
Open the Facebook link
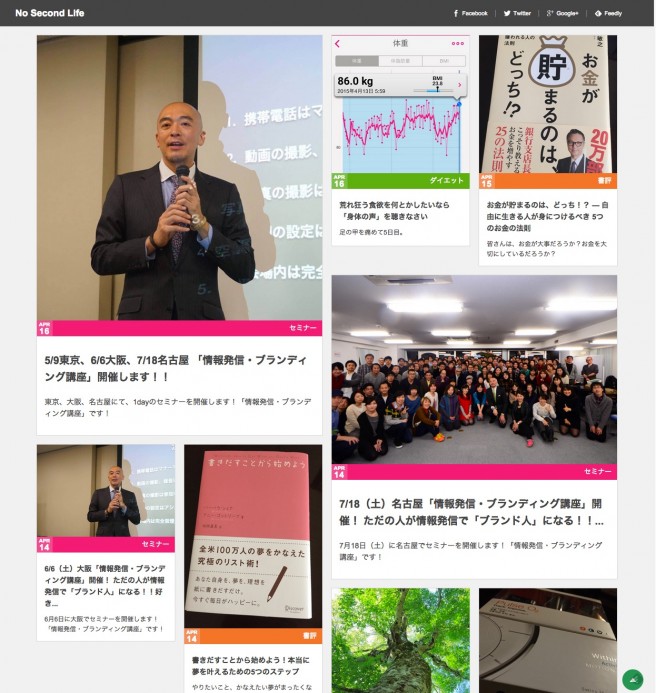tap(471, 14)
